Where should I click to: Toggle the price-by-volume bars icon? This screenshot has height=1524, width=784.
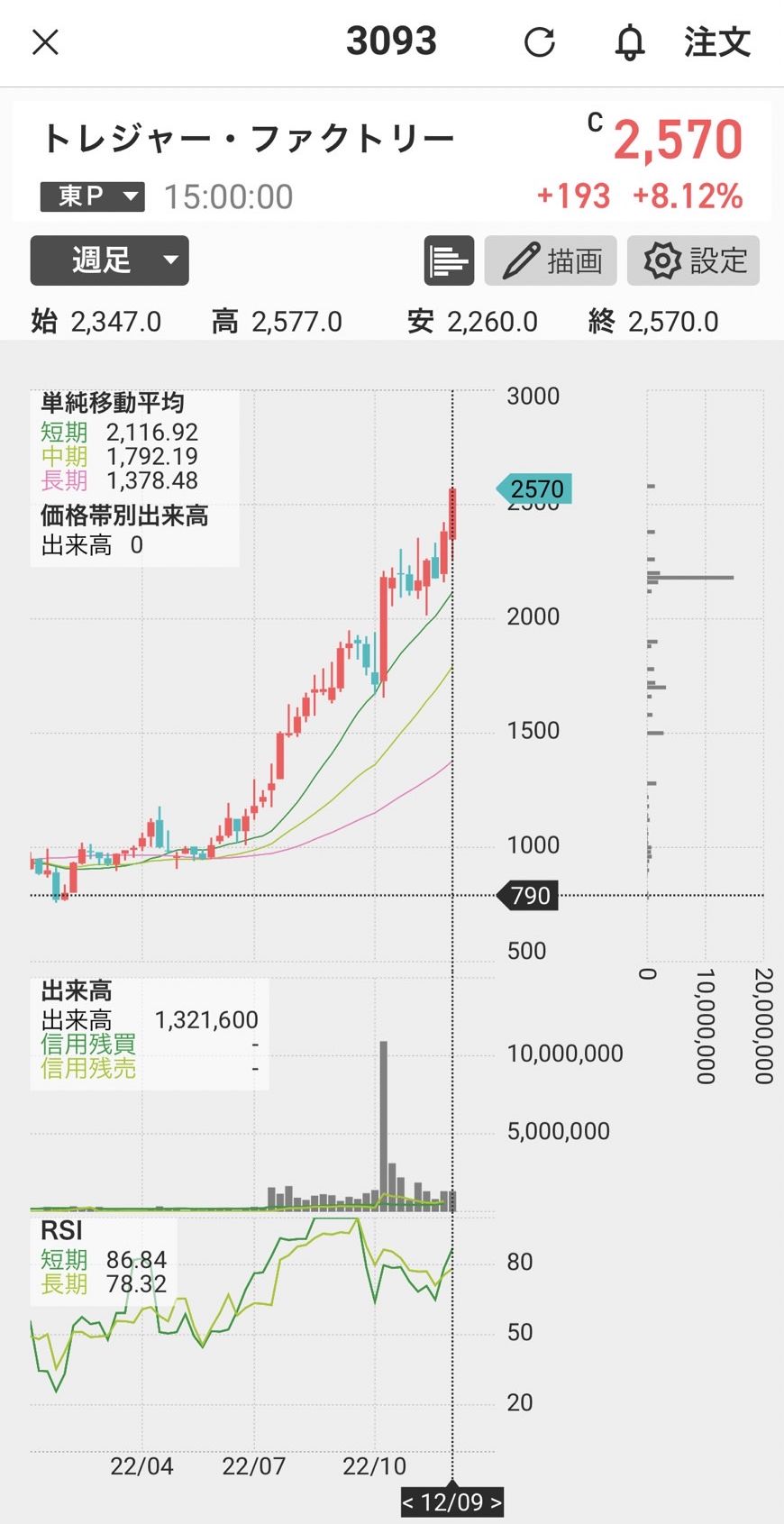[x=449, y=260]
